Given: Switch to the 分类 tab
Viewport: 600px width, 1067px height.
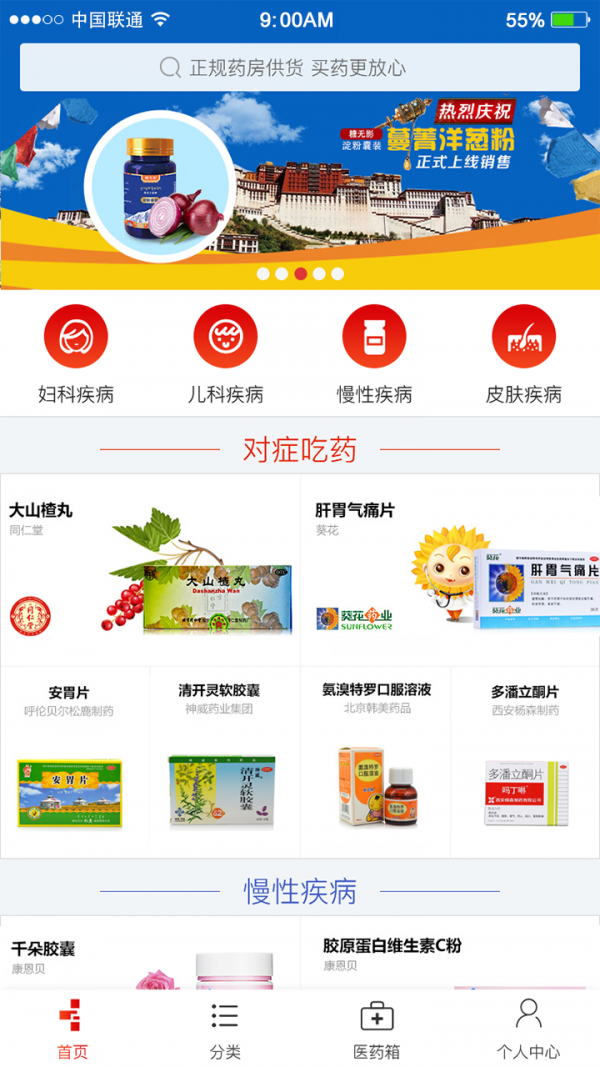Looking at the screenshot, I should click(x=225, y=1028).
